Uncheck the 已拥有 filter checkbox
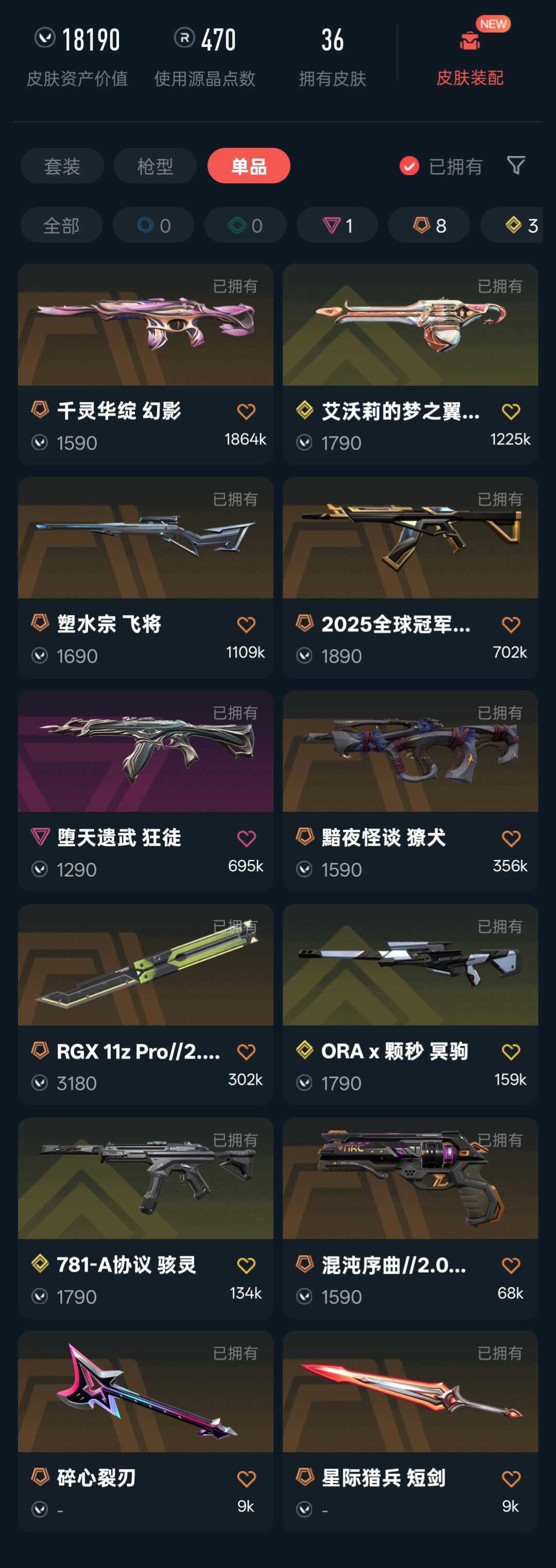 click(x=409, y=165)
